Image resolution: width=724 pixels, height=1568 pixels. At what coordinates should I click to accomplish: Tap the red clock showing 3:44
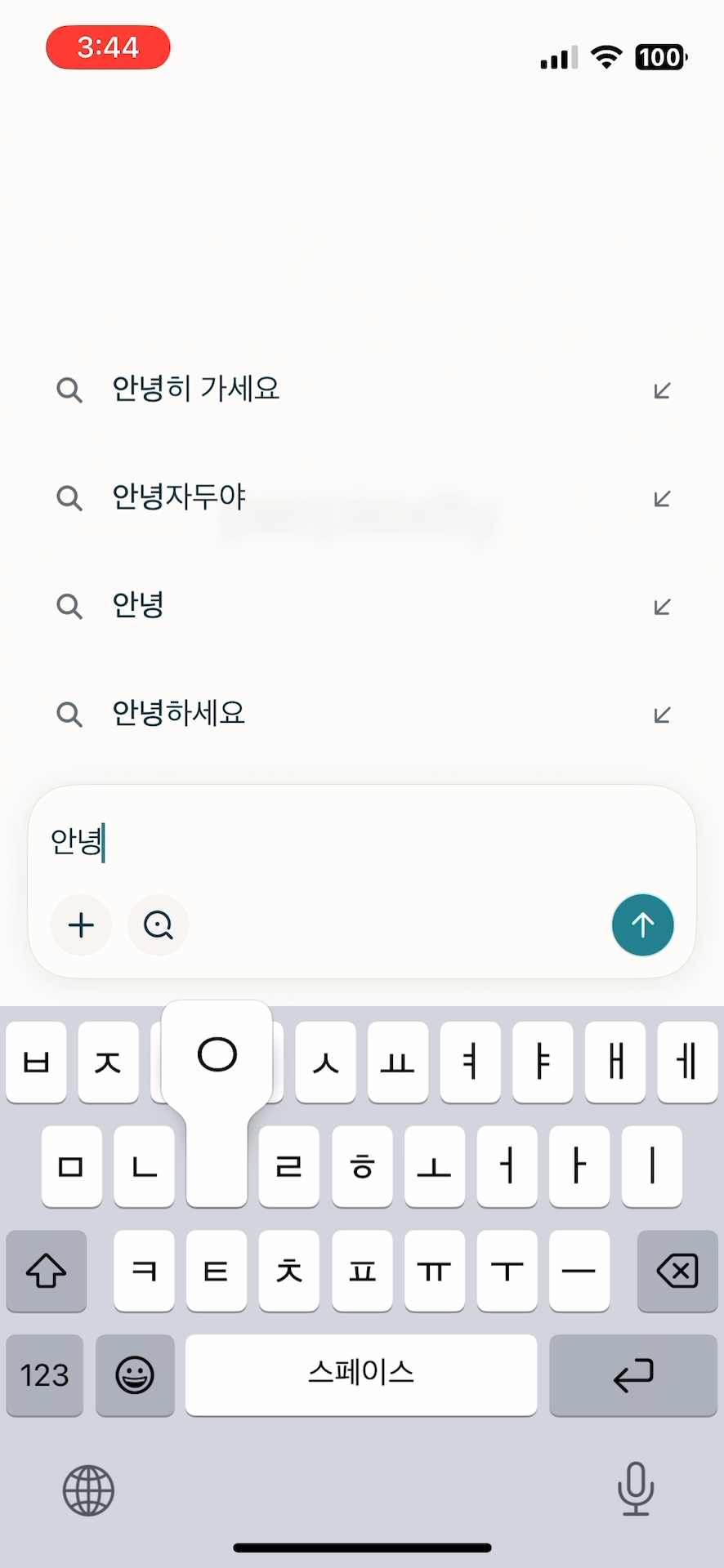point(108,47)
